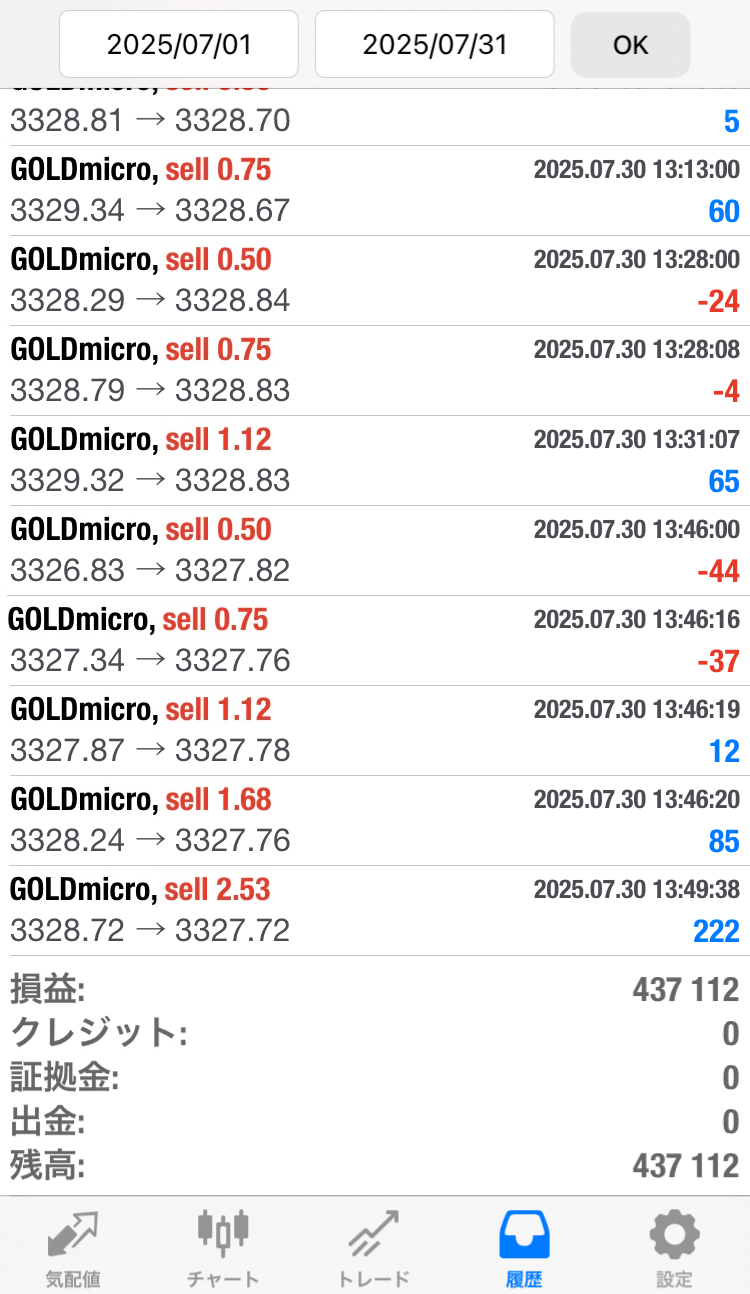Expand the sell 0.75 trade at 13:28:08
The image size is (750, 1294).
point(375,371)
